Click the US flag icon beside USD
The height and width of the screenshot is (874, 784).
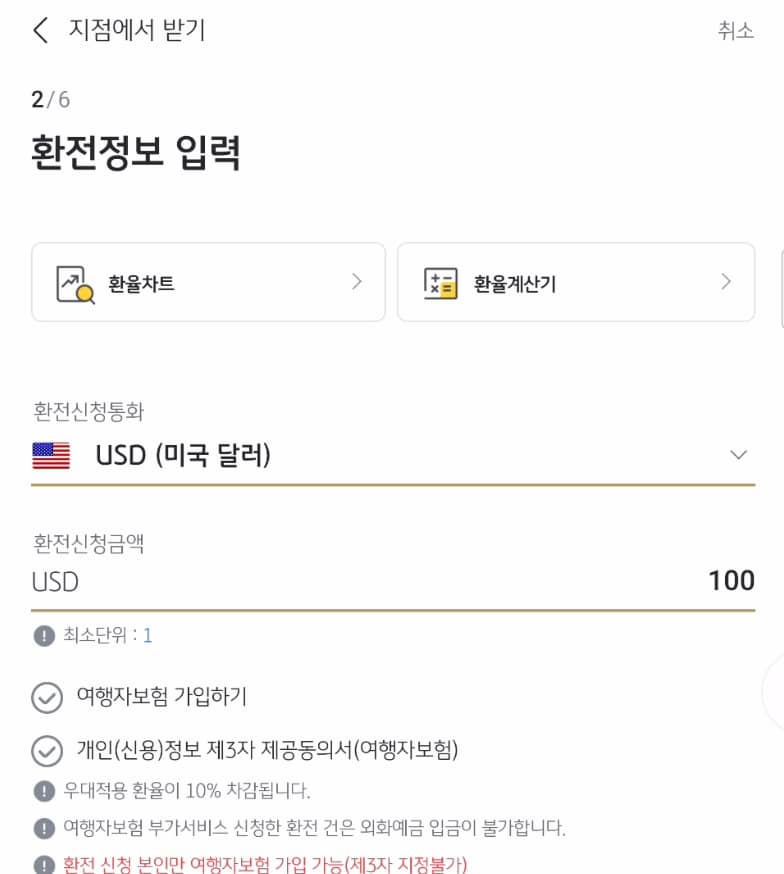click(52, 455)
